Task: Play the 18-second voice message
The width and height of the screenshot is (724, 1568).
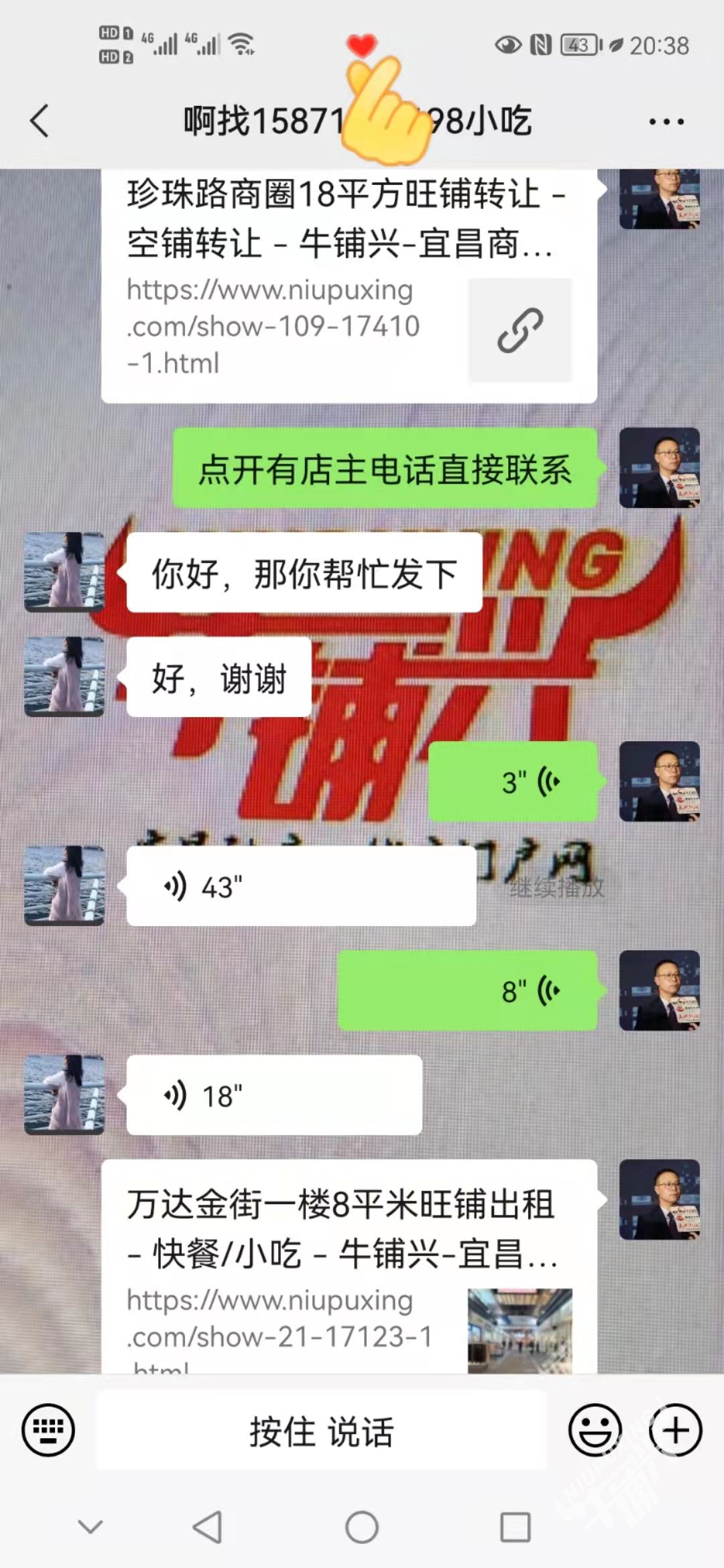Action: click(x=274, y=1095)
